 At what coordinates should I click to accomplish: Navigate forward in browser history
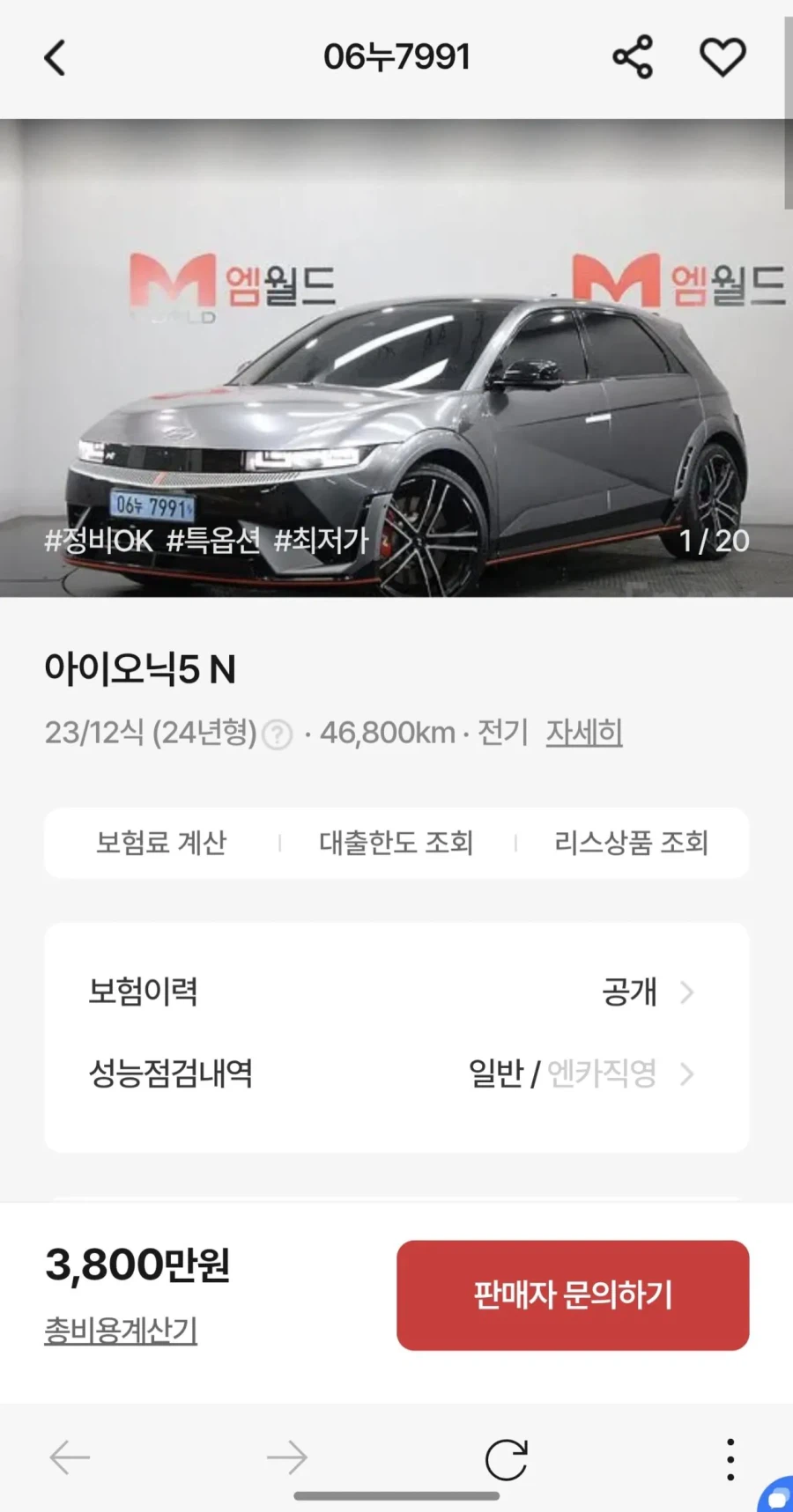[x=286, y=1457]
